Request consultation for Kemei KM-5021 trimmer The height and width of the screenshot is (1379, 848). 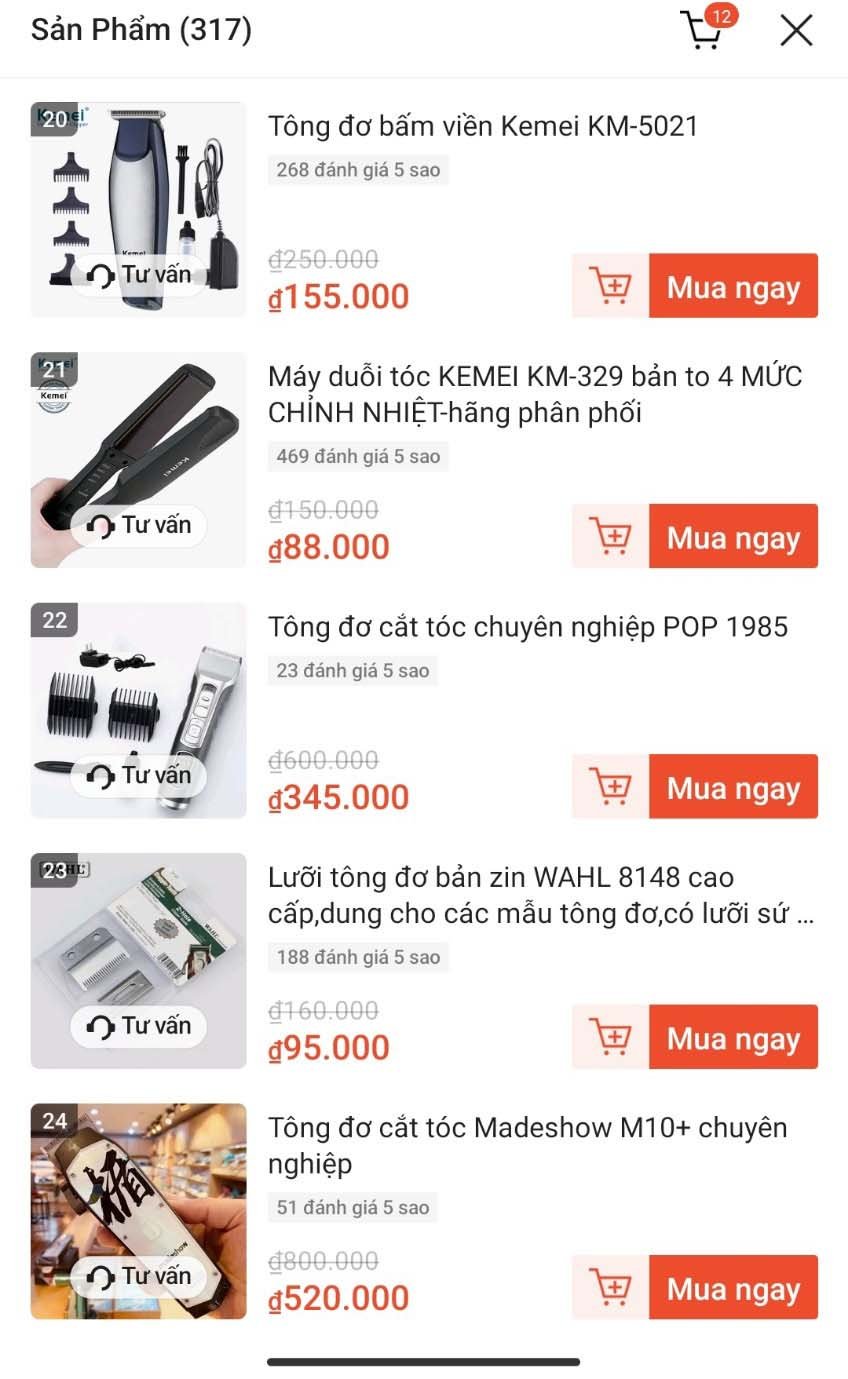[139, 275]
